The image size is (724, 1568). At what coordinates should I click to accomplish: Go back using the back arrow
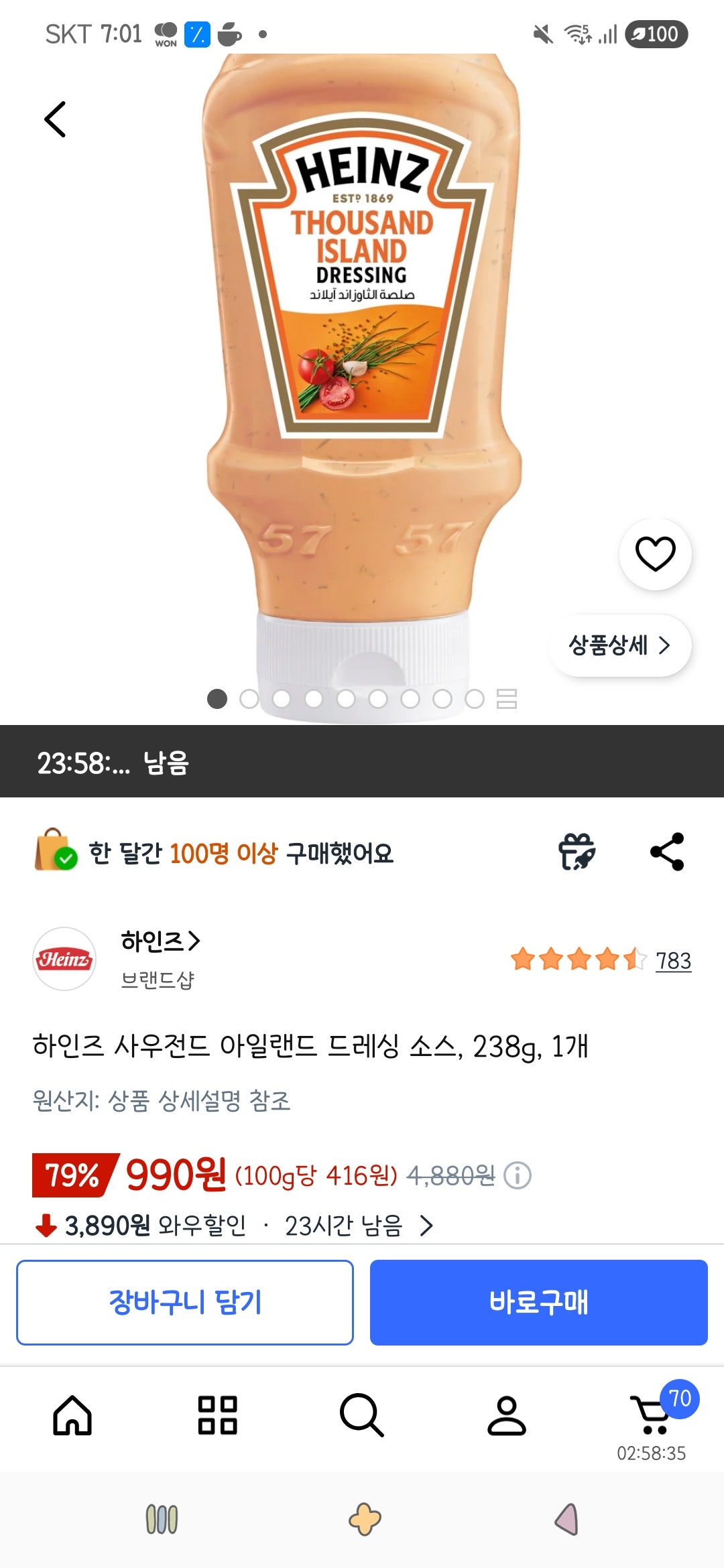[x=54, y=120]
